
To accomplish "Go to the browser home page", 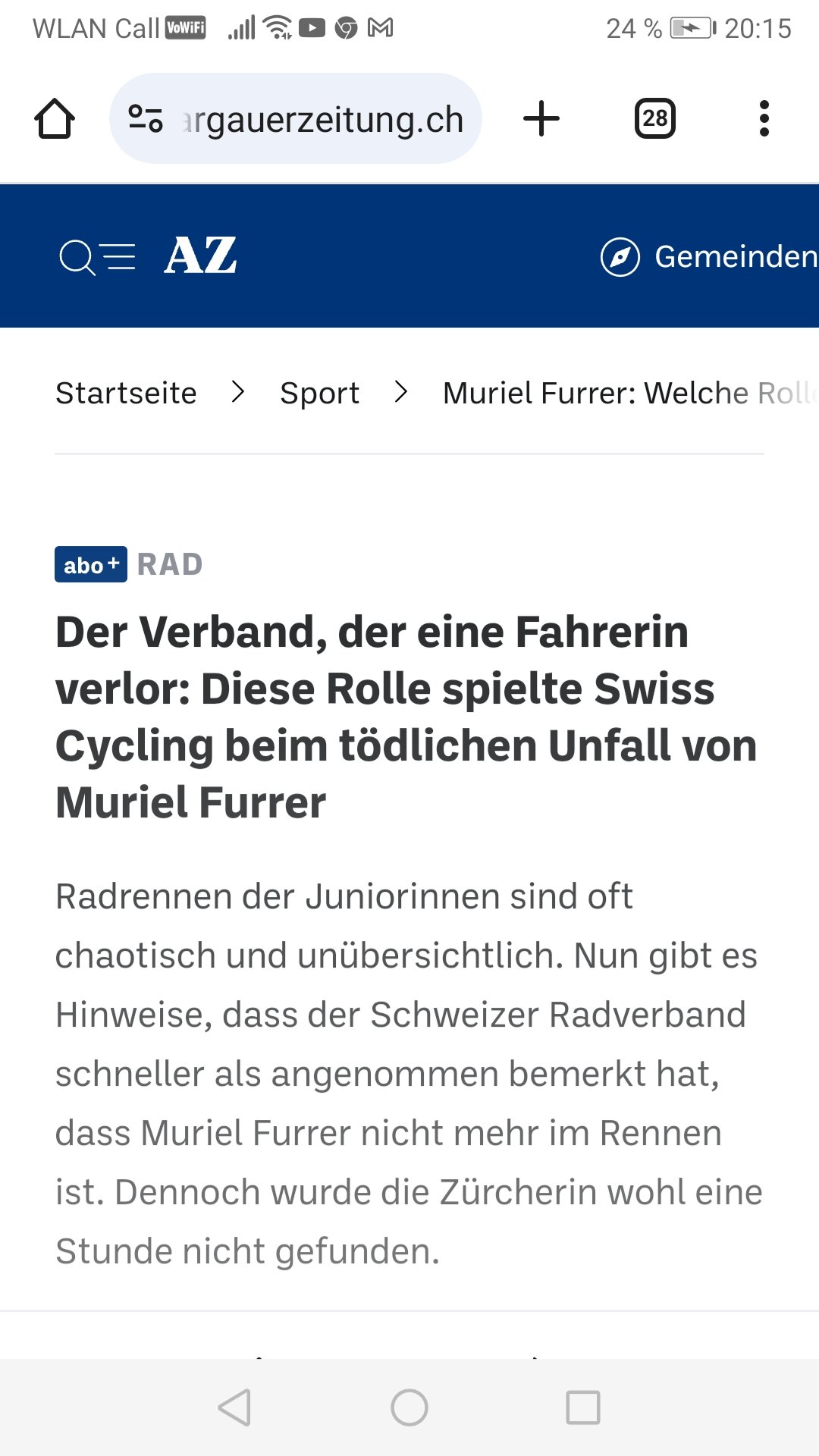I will tap(55, 119).
